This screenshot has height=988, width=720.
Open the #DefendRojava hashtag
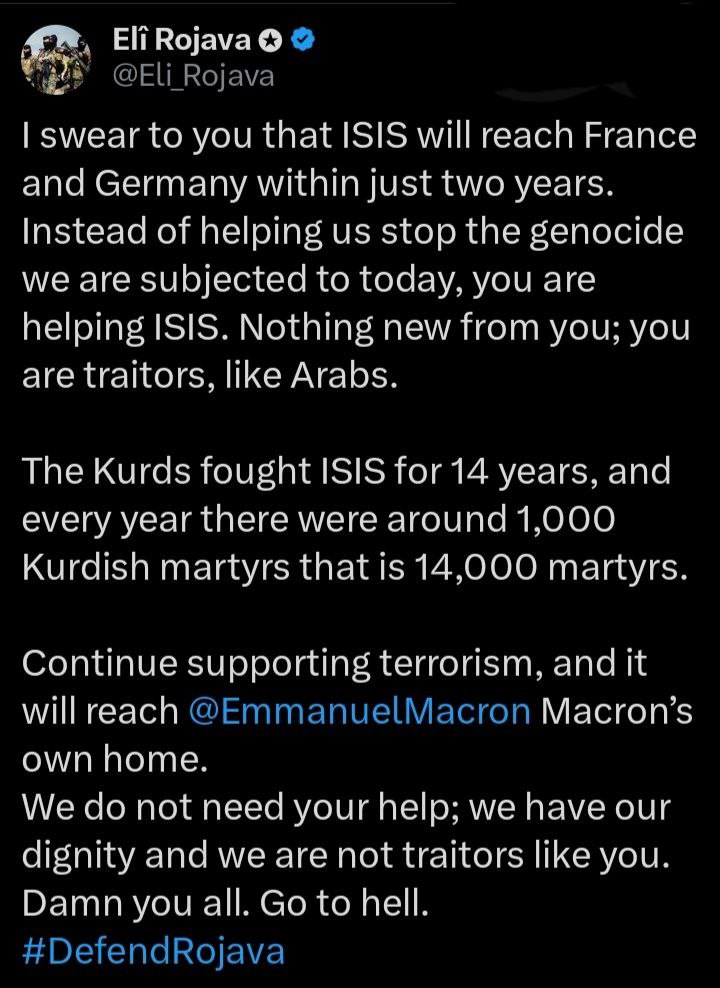(x=153, y=949)
